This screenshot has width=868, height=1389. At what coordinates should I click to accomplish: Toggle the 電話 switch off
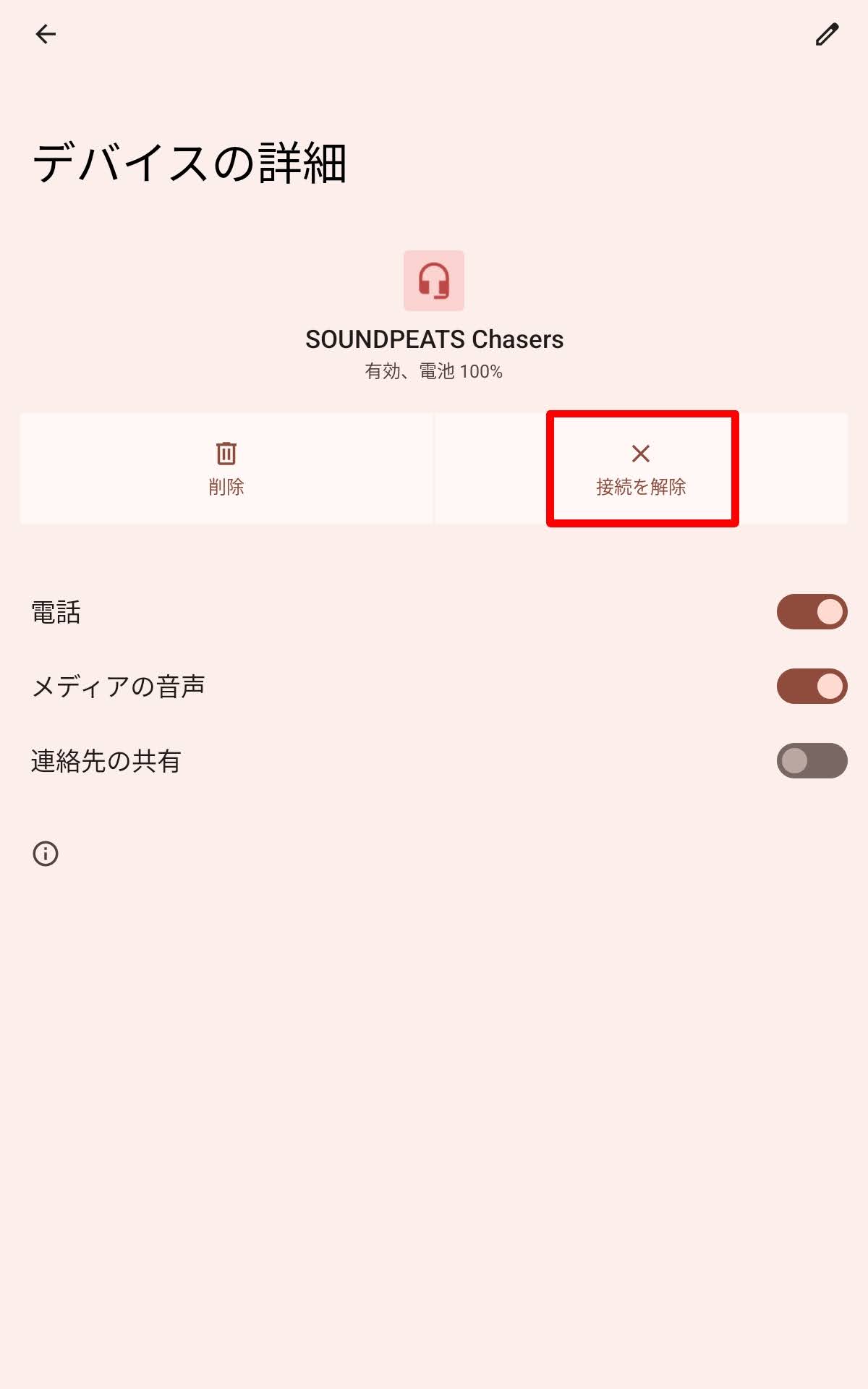812,612
